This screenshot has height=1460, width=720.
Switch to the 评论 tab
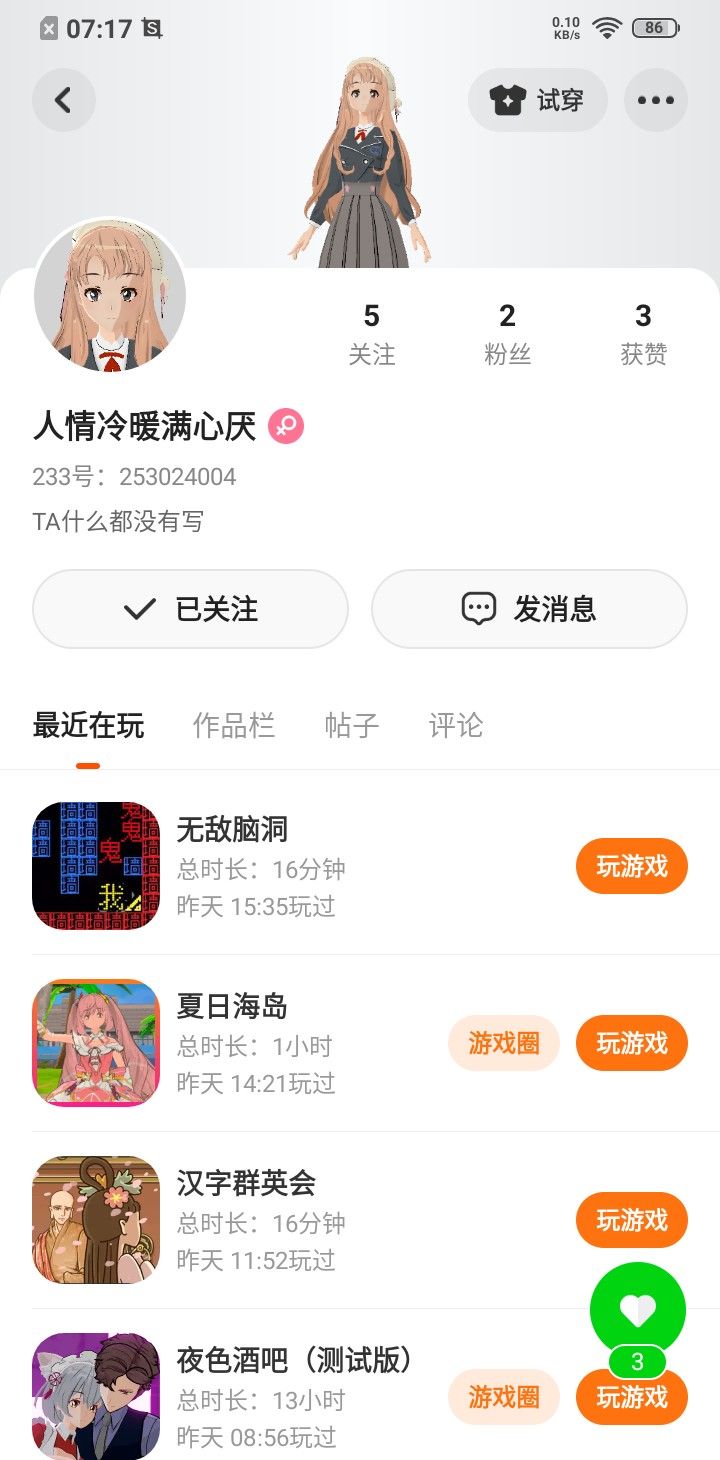(456, 726)
